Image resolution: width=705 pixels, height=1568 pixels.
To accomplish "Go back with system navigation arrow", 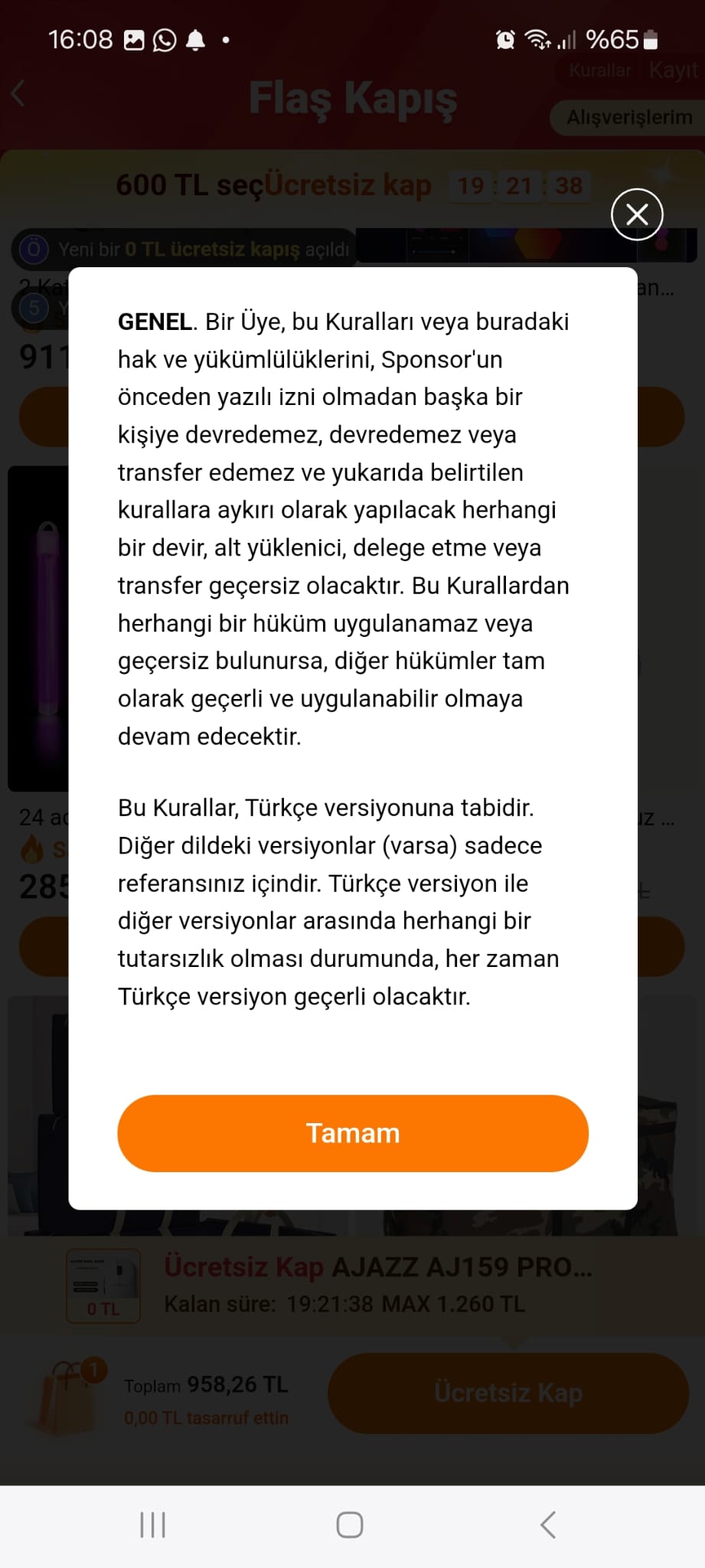I will tap(548, 1524).
